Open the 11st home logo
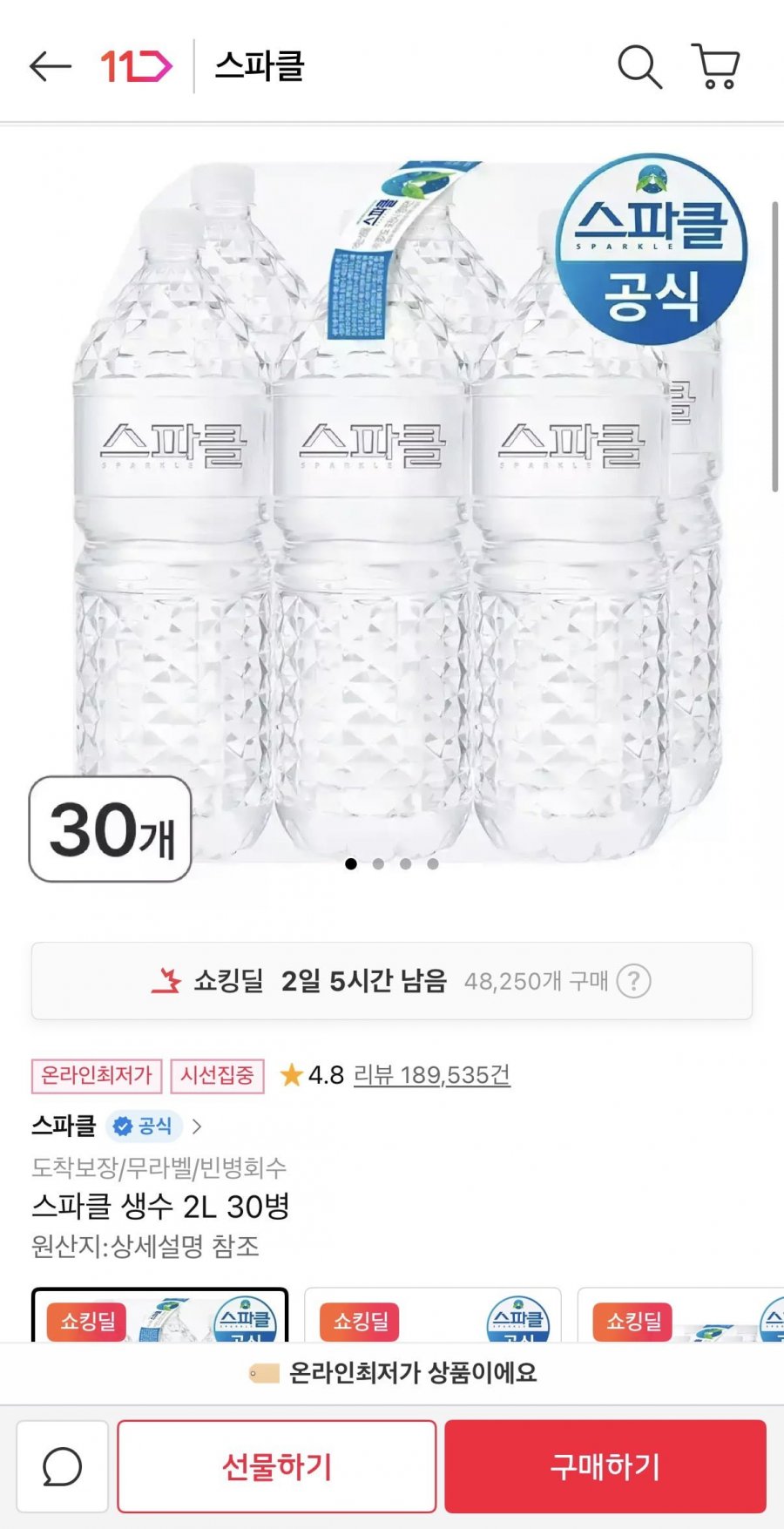Image resolution: width=784 pixels, height=1529 pixels. (x=136, y=66)
